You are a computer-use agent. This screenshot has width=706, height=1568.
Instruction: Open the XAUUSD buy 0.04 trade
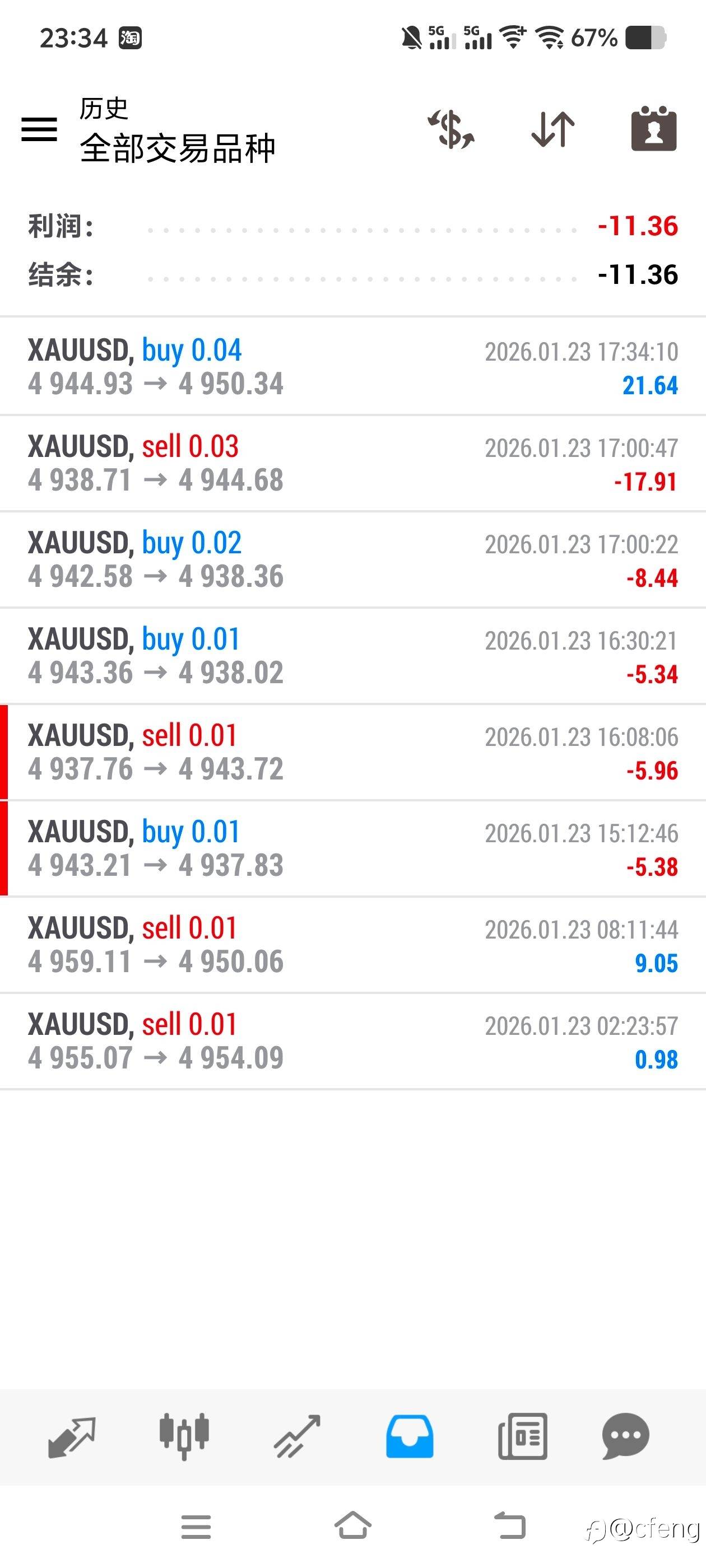[x=352, y=366]
